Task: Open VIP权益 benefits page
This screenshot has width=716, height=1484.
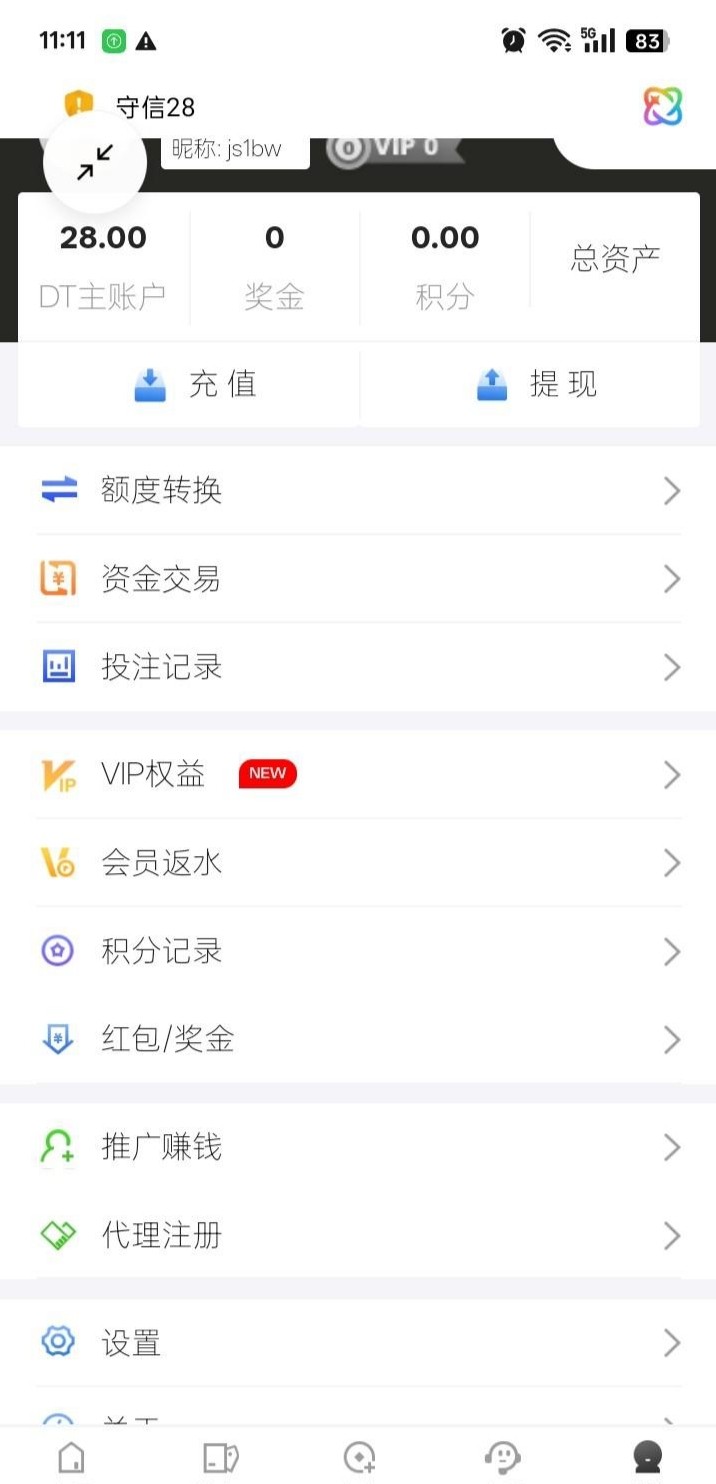Action: (358, 775)
